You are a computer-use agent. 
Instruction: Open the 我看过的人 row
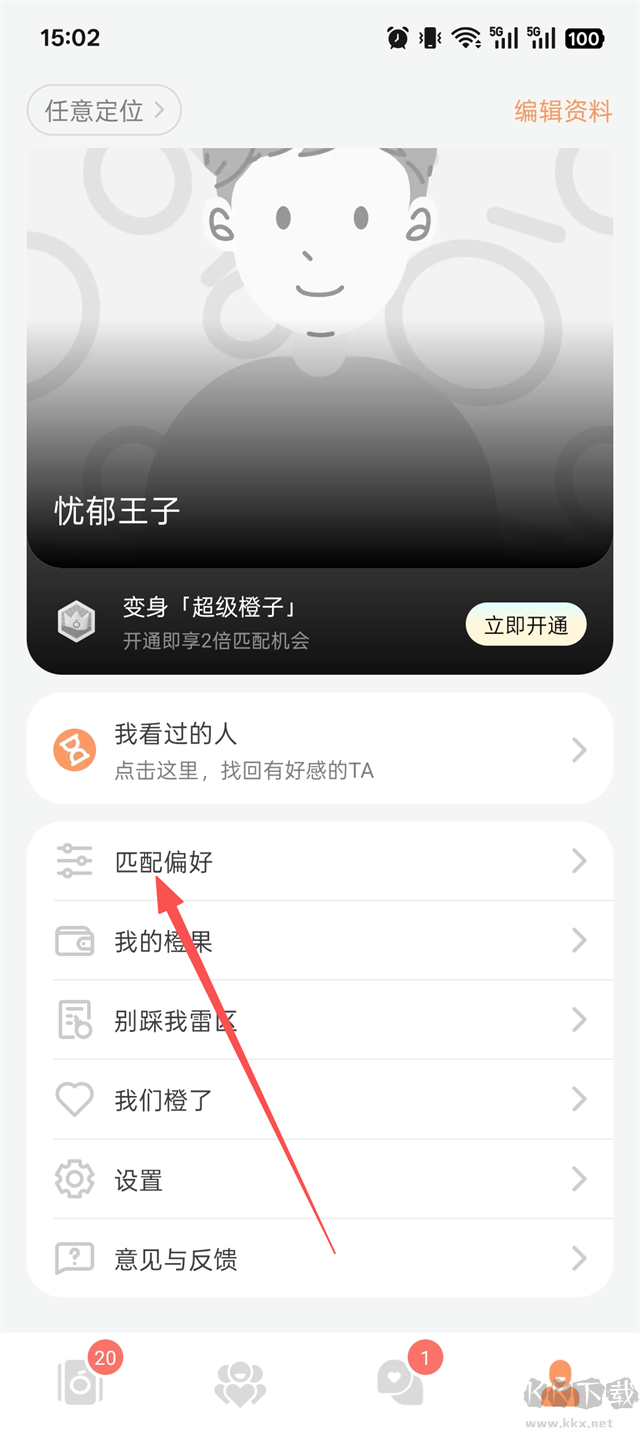pyautogui.click(x=320, y=749)
